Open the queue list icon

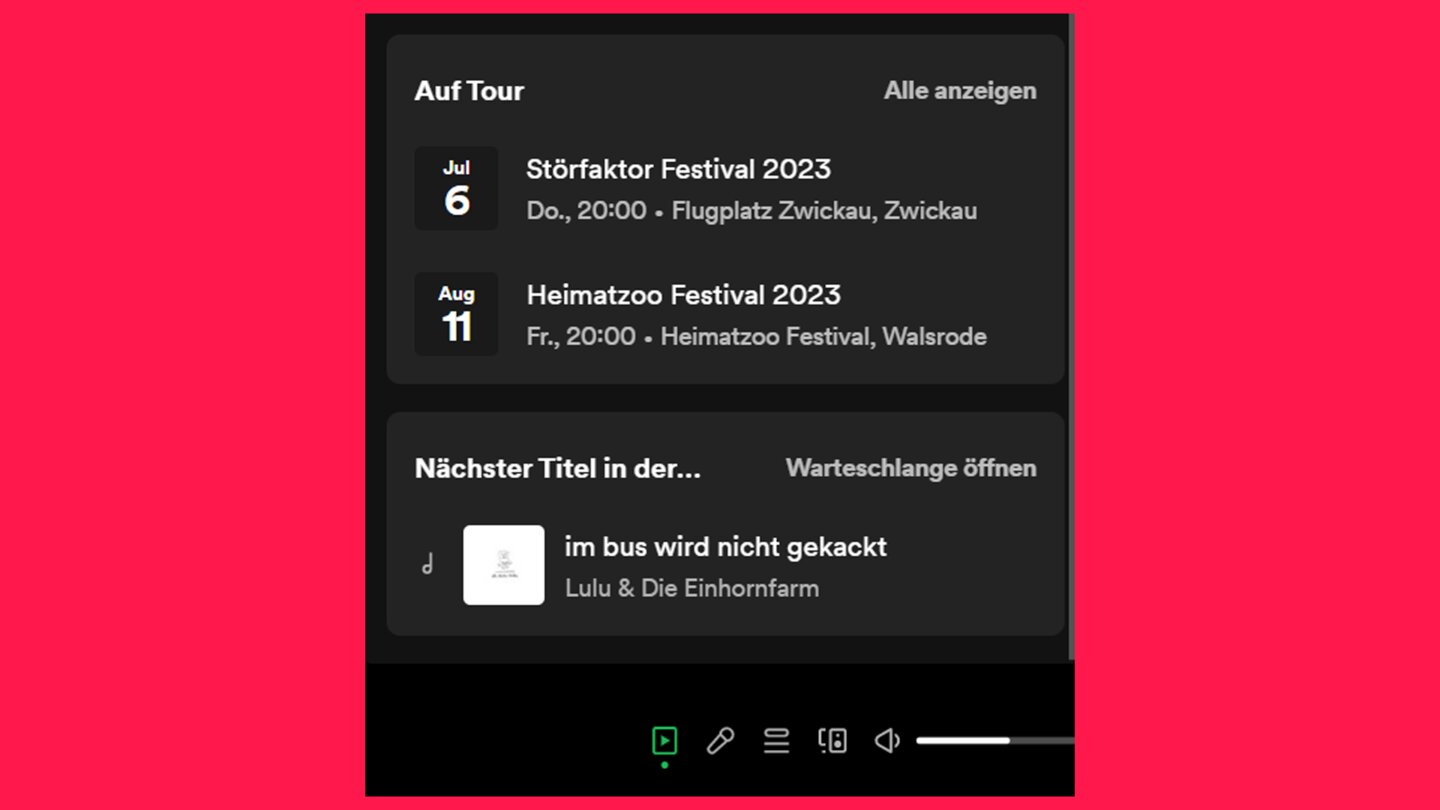[x=776, y=741]
